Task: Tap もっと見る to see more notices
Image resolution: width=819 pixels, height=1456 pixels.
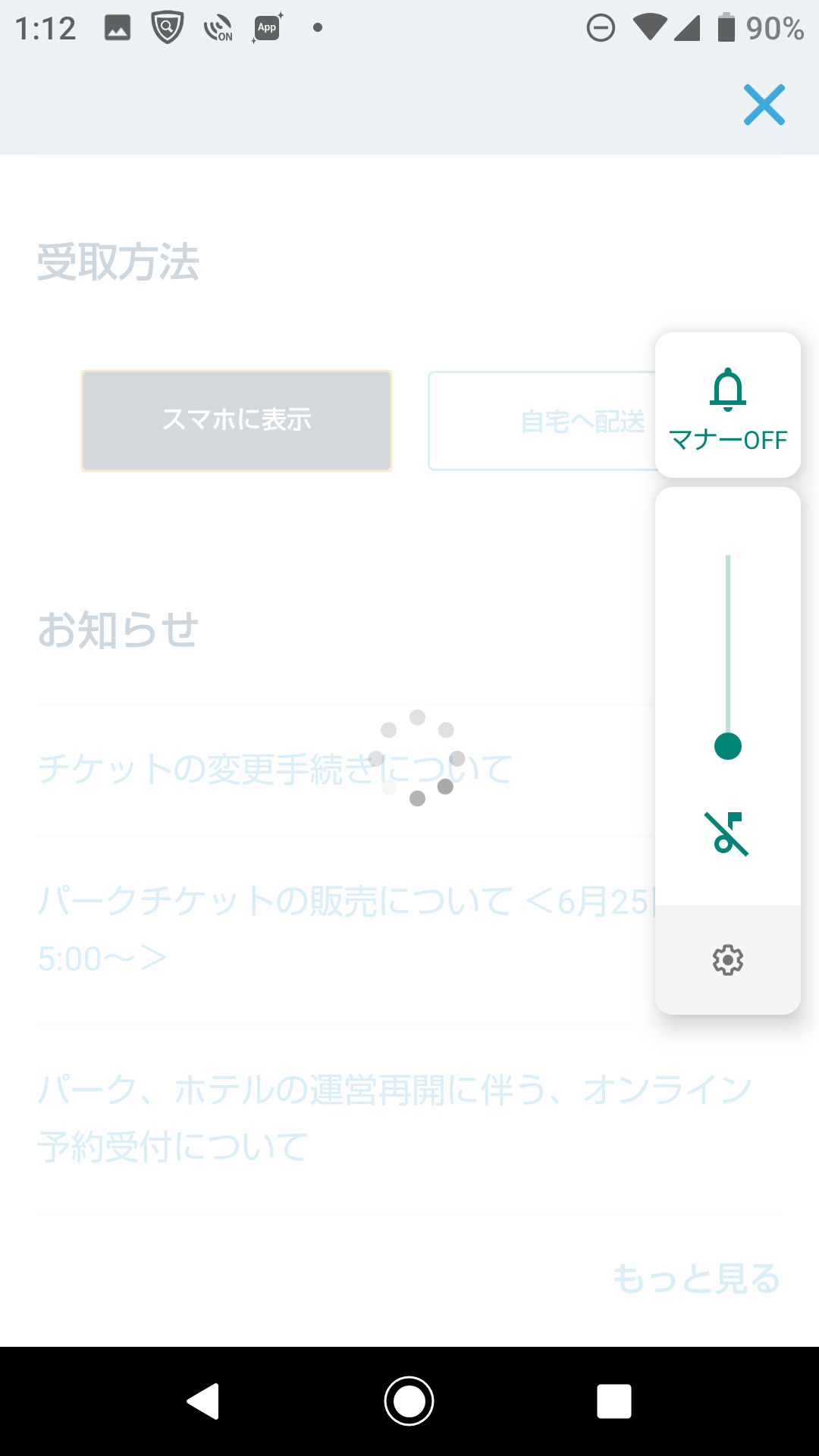Action: coord(695,1279)
